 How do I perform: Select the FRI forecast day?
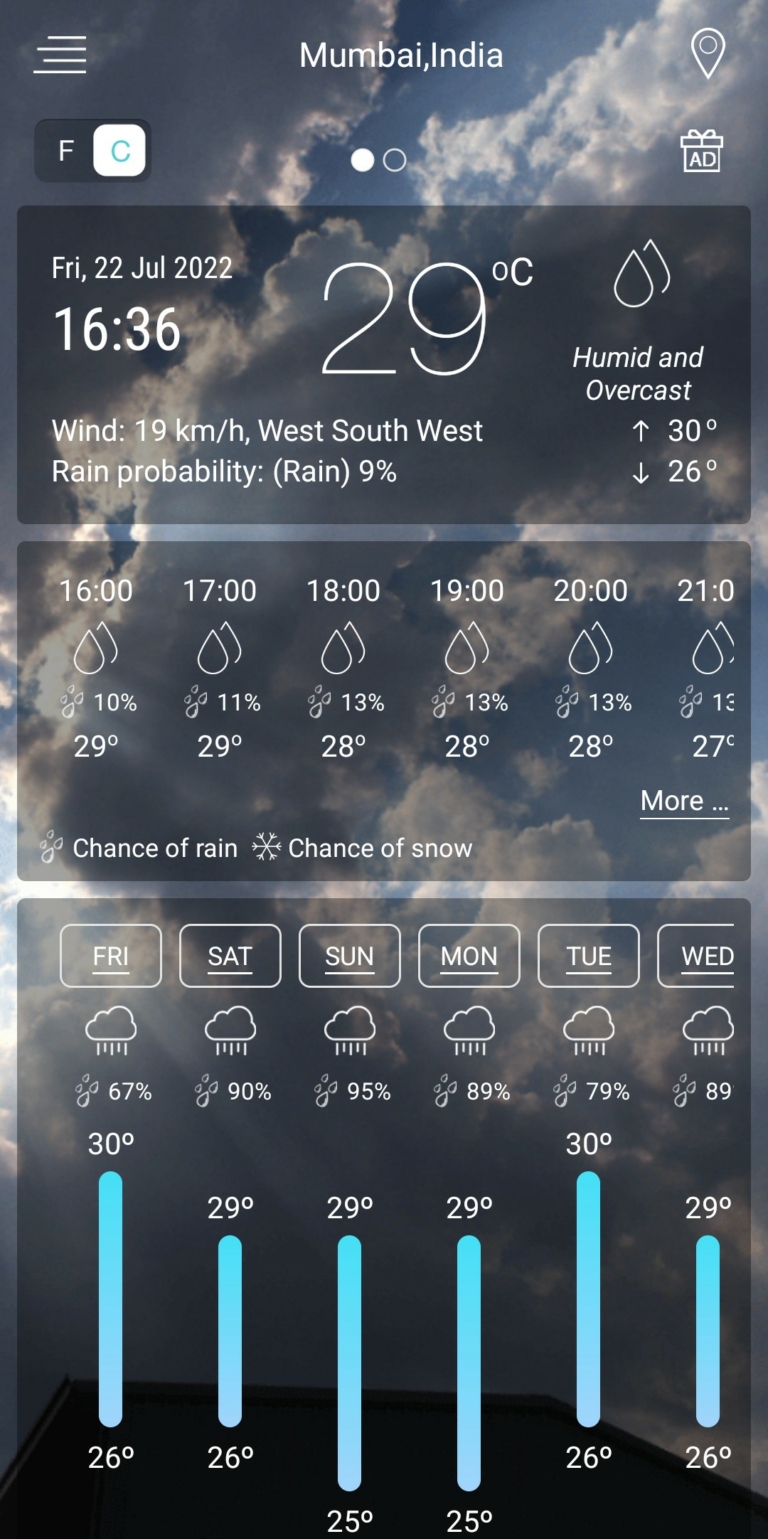pos(111,956)
